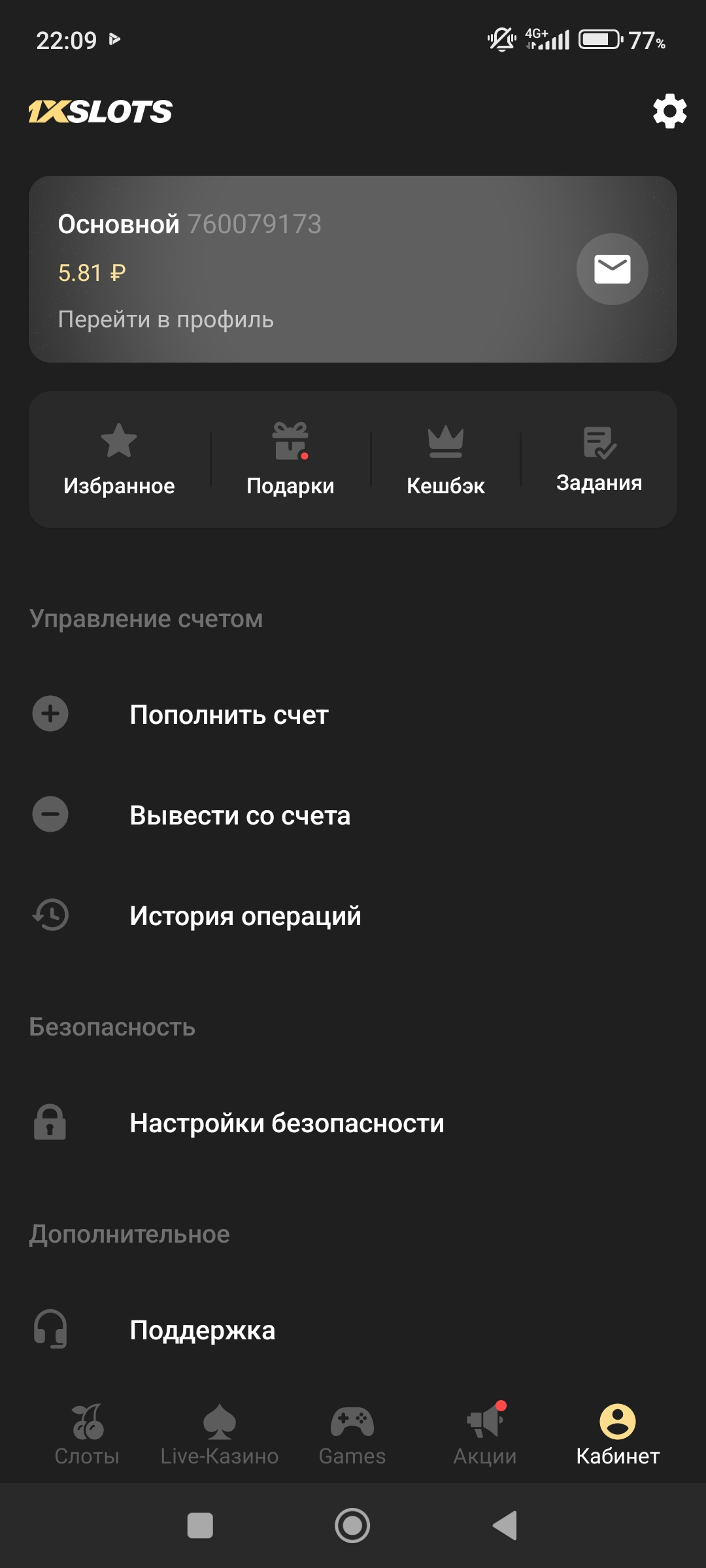Switch to the Live-Казино tab

click(x=220, y=1435)
